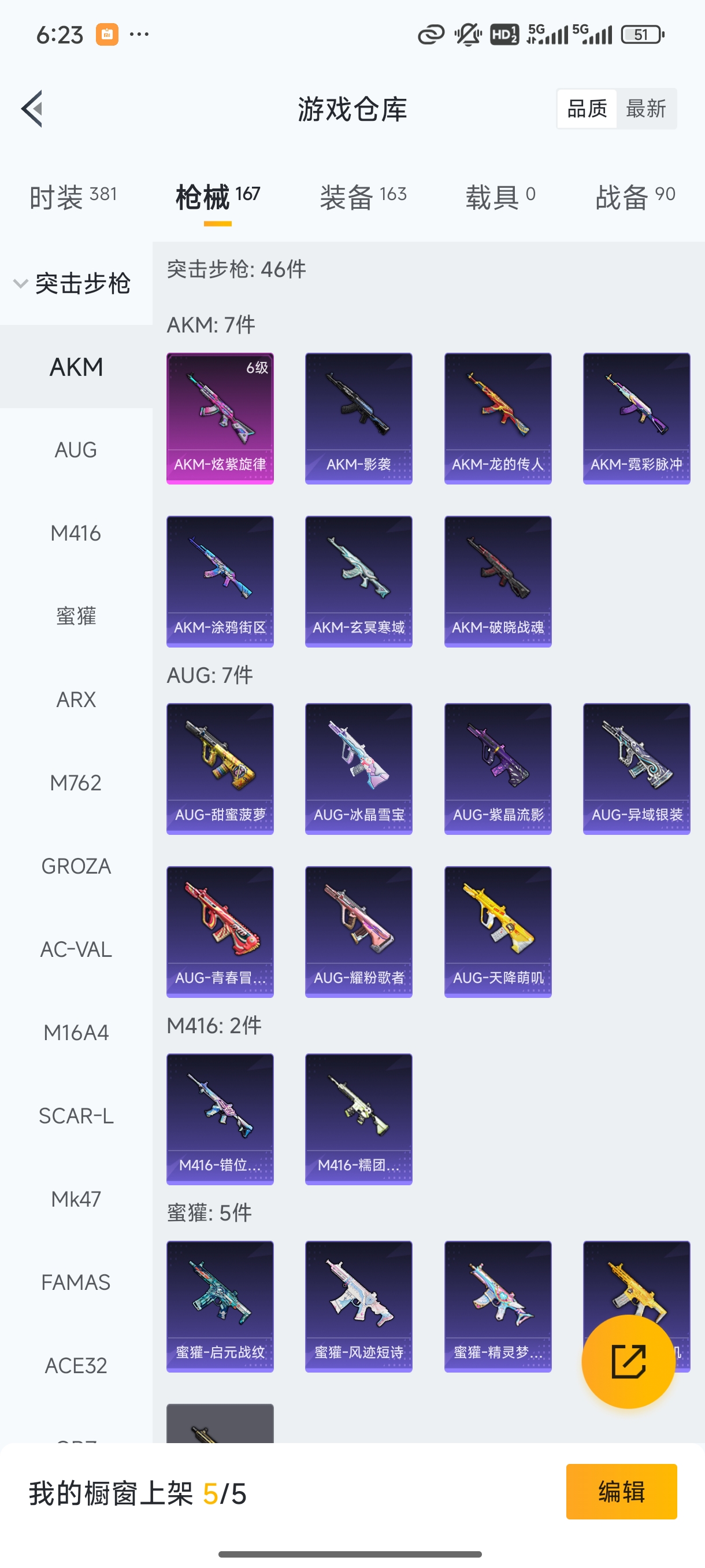Switch to the 装备 tab
The height and width of the screenshot is (1568, 705).
[363, 197]
